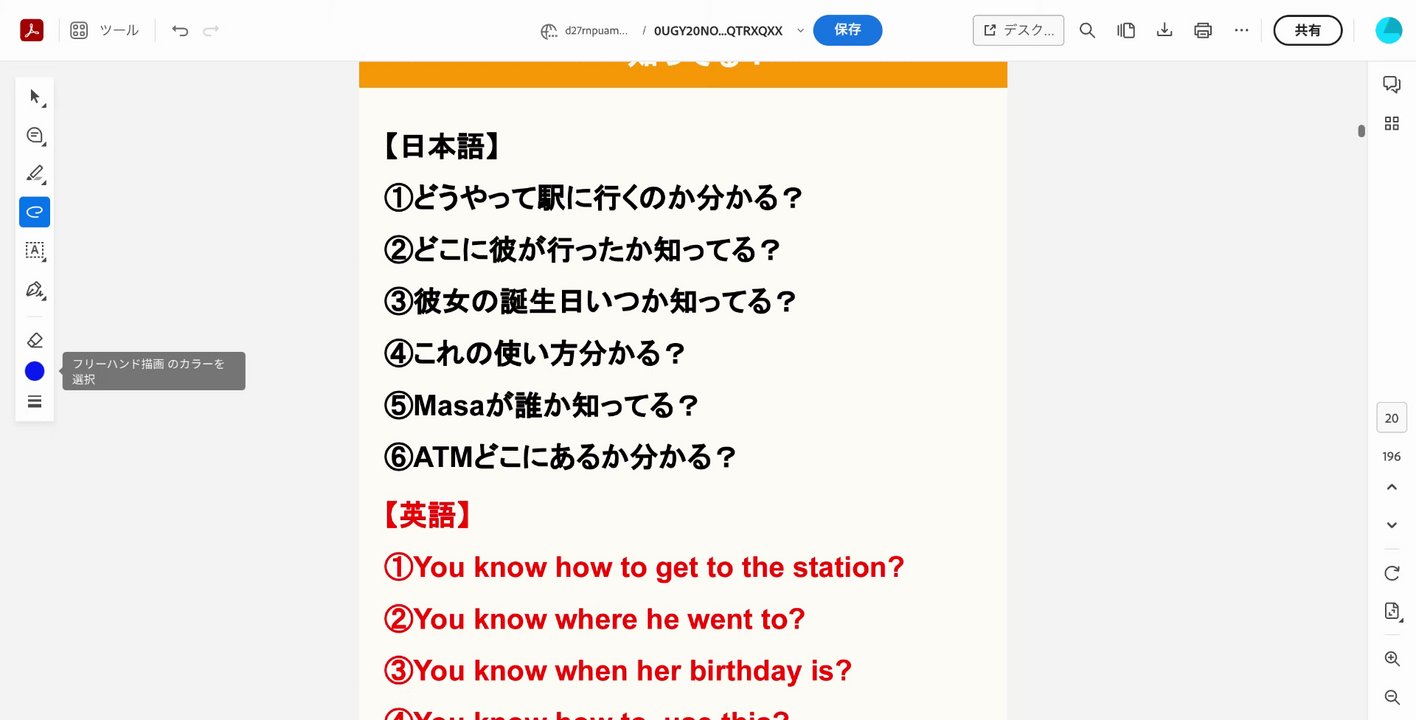Open the ツール tools menu
The image size is (1416, 720).
pyautogui.click(x=105, y=30)
